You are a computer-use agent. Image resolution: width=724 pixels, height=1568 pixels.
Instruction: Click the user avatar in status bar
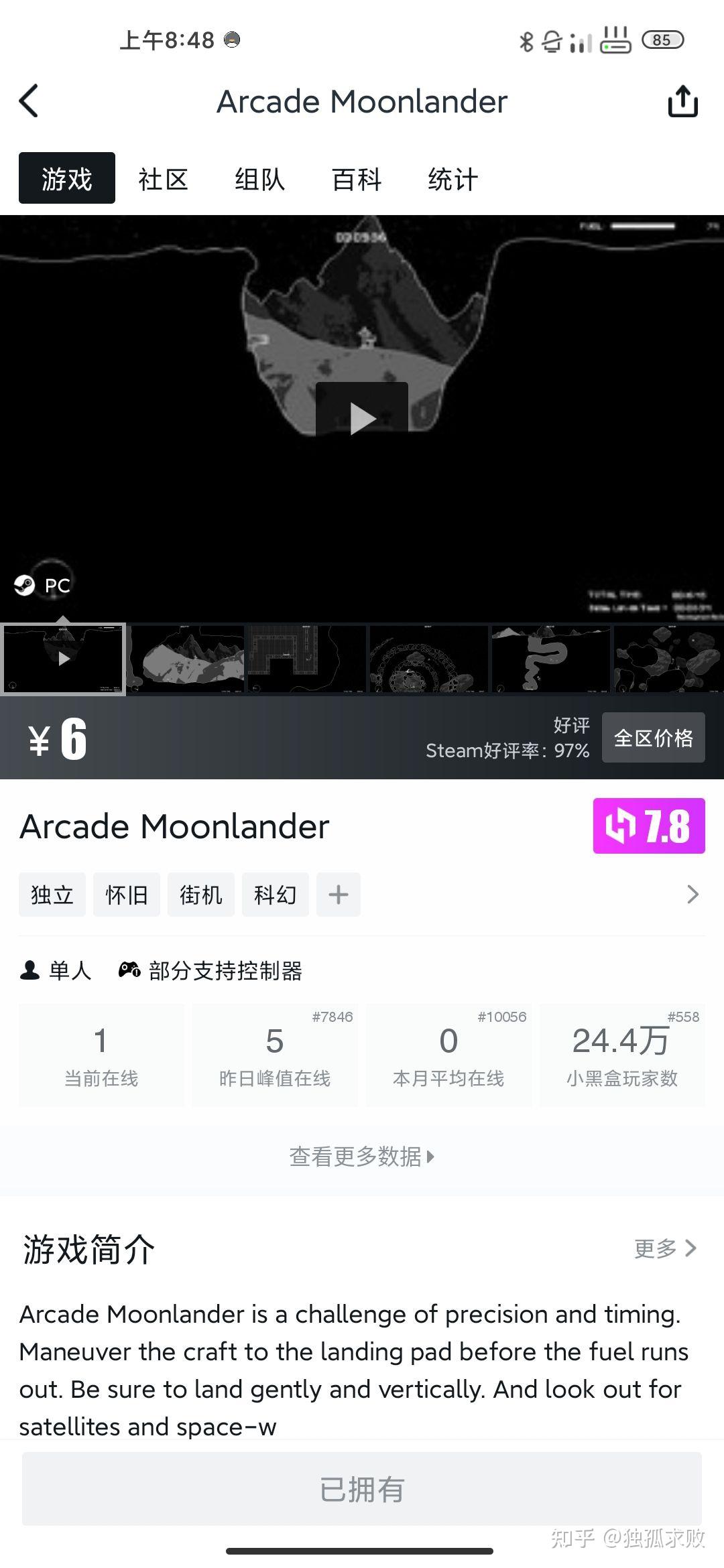click(231, 40)
